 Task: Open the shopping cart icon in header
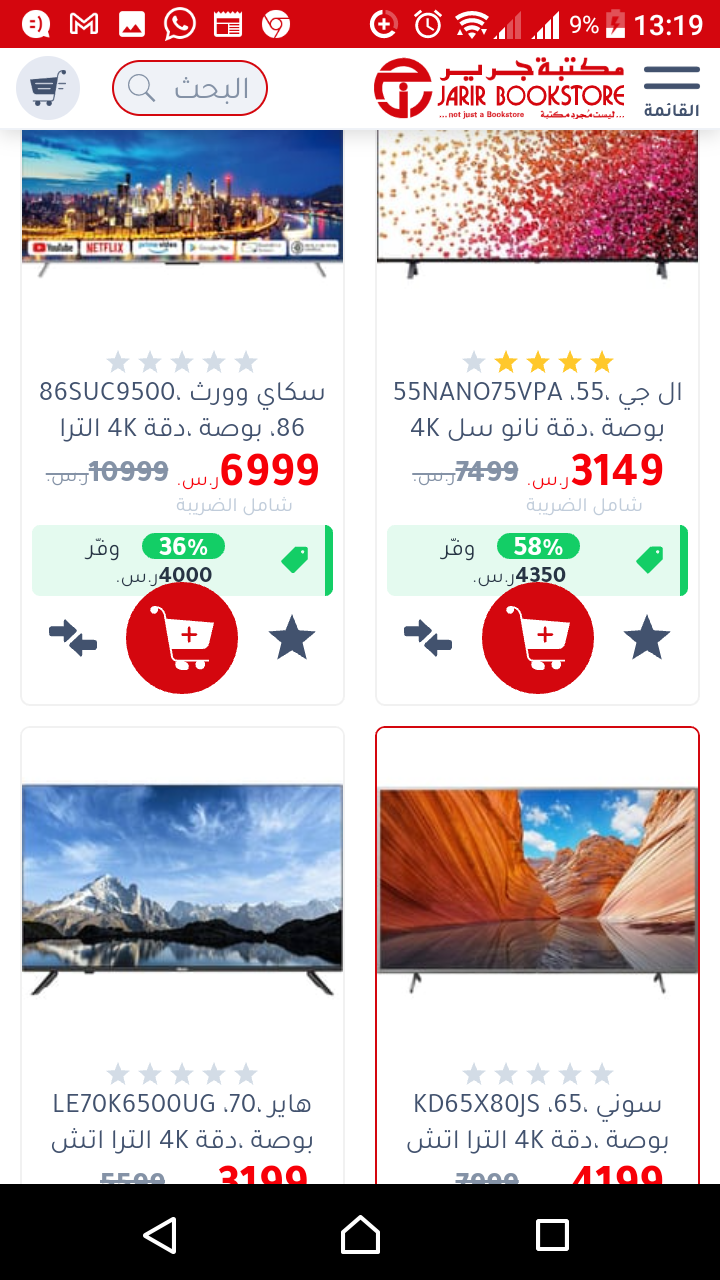pyautogui.click(x=48, y=88)
